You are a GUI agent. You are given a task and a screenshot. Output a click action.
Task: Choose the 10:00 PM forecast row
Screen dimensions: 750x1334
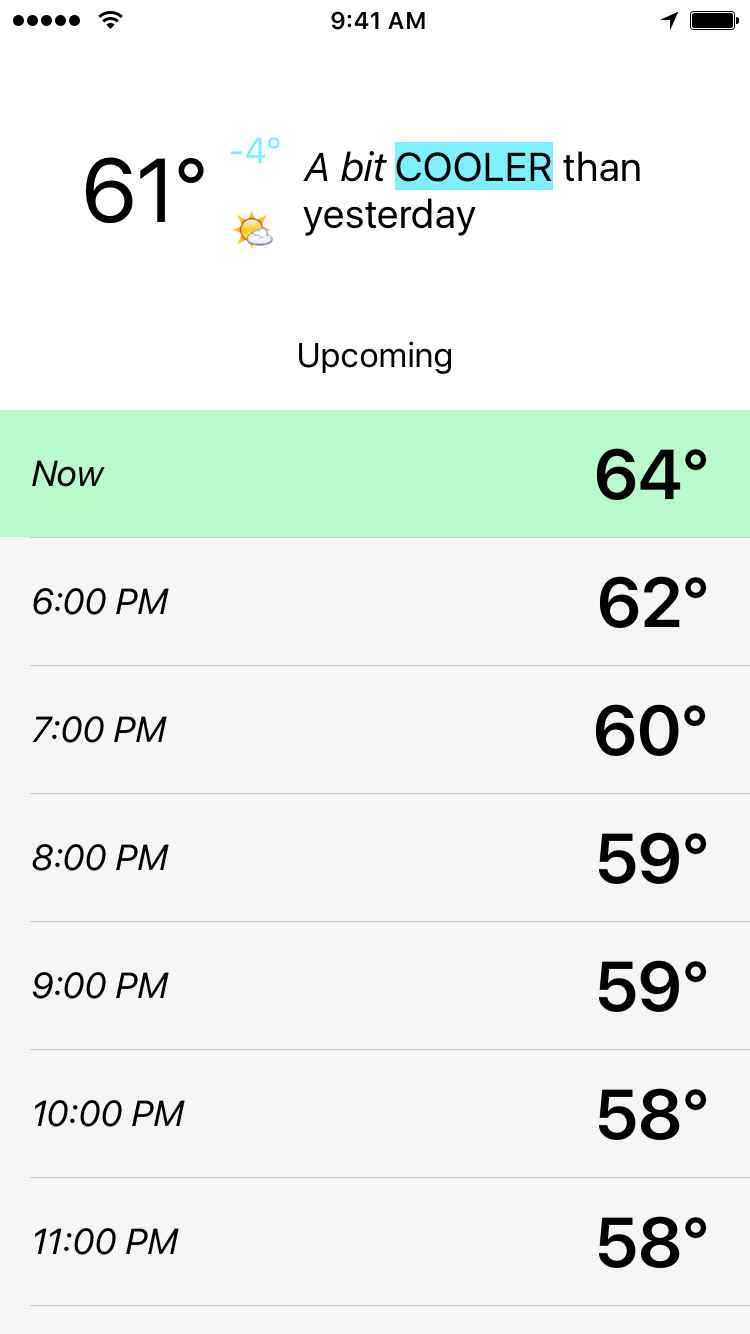click(375, 1114)
